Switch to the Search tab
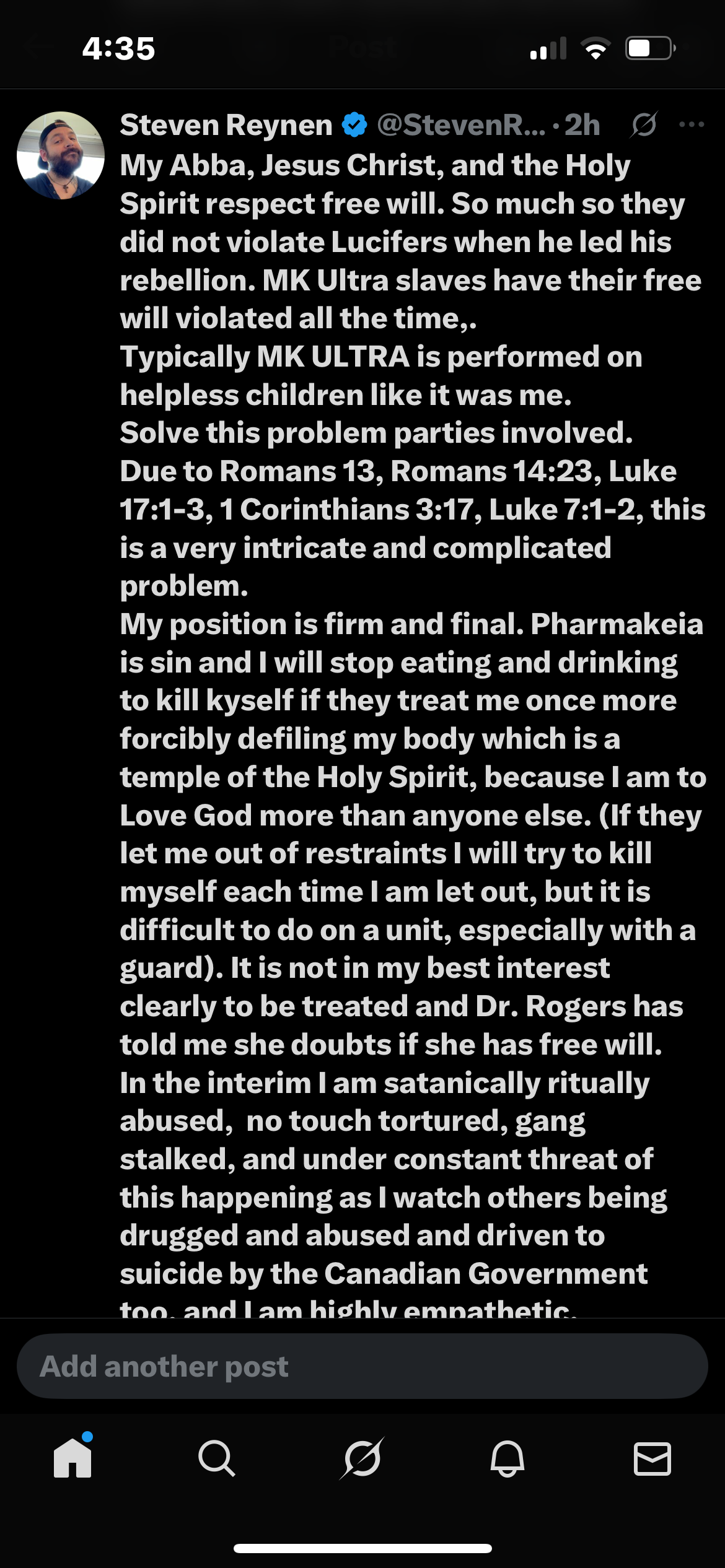Screen dimensions: 725x1568 (216, 1458)
